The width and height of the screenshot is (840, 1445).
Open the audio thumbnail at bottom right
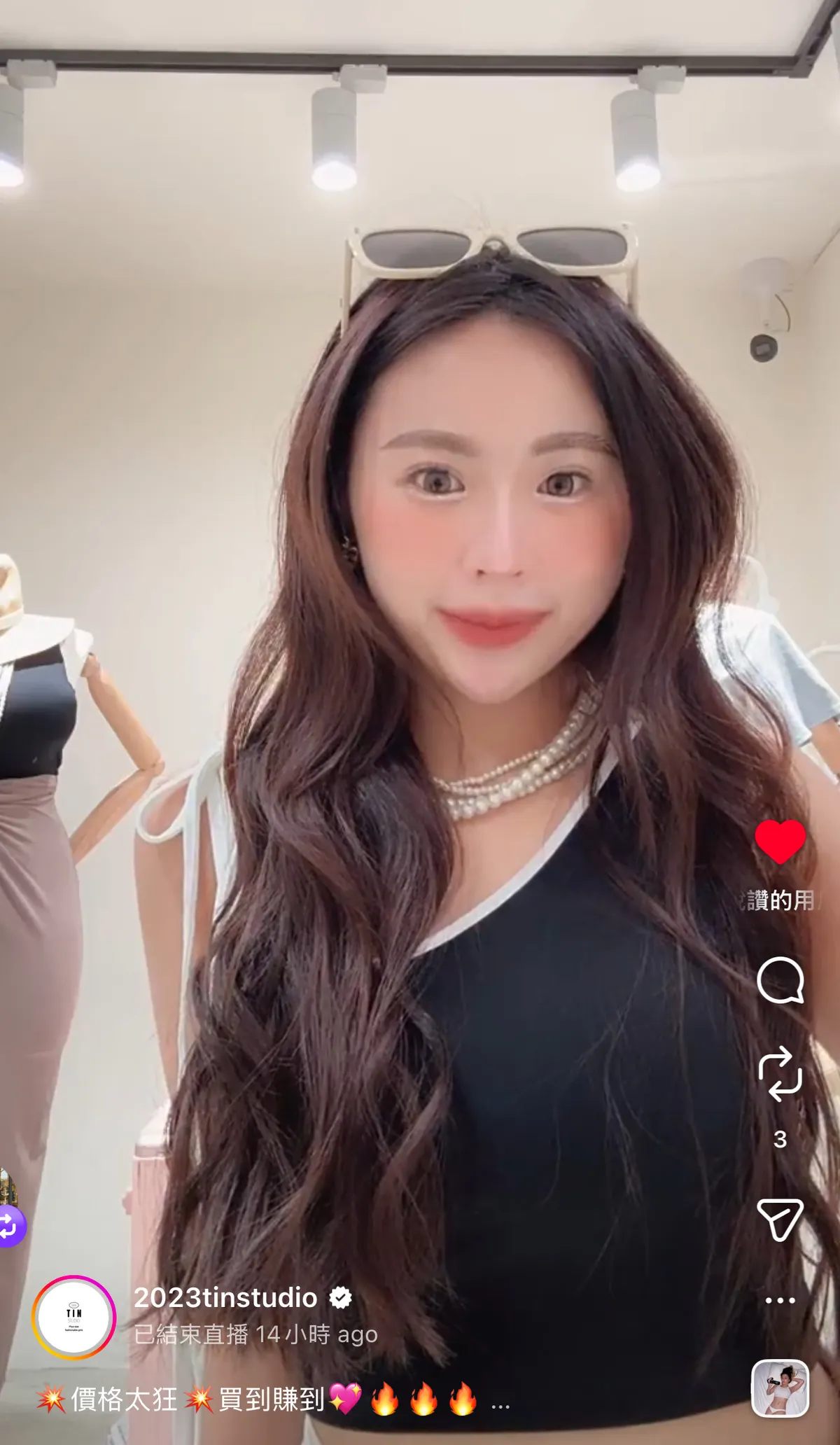click(780, 1388)
